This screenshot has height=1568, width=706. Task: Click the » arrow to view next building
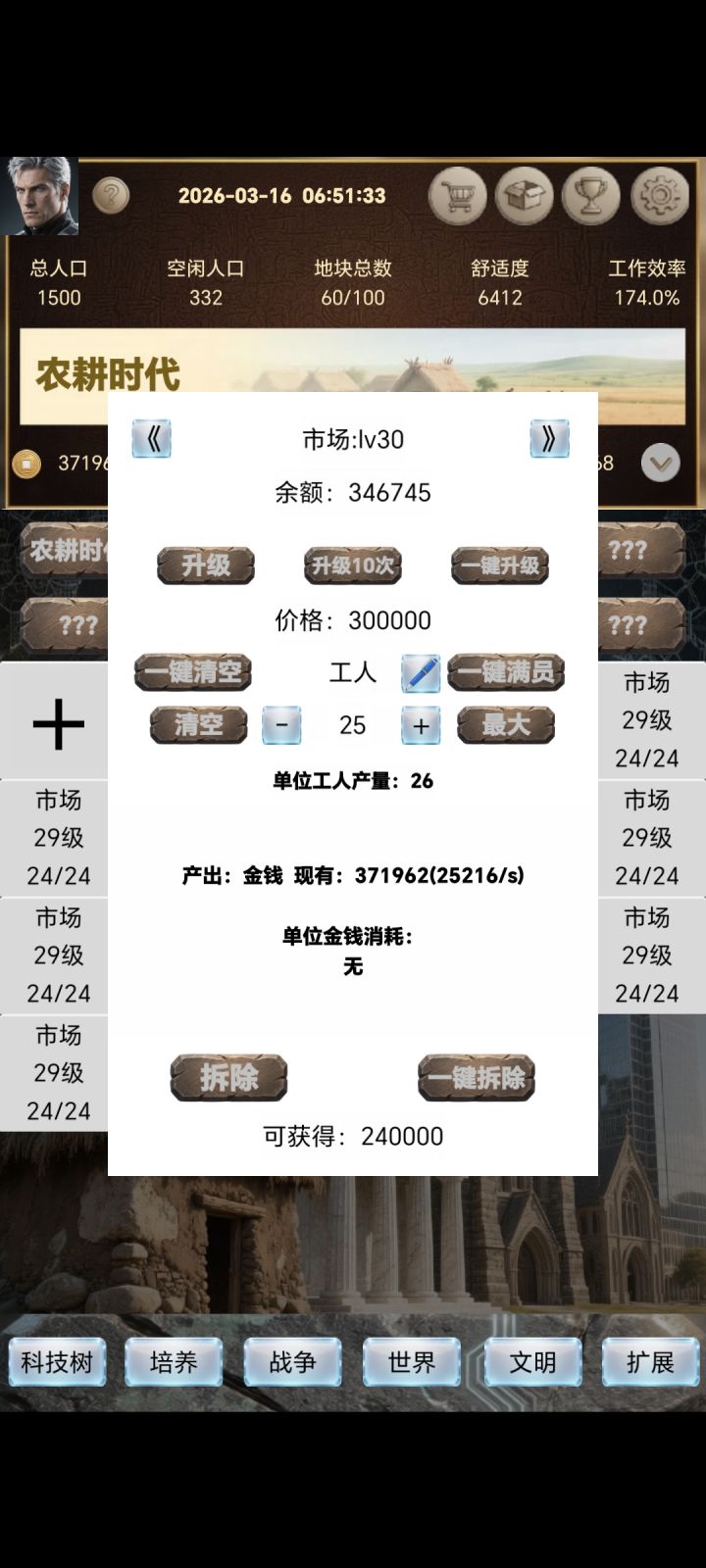tap(550, 438)
